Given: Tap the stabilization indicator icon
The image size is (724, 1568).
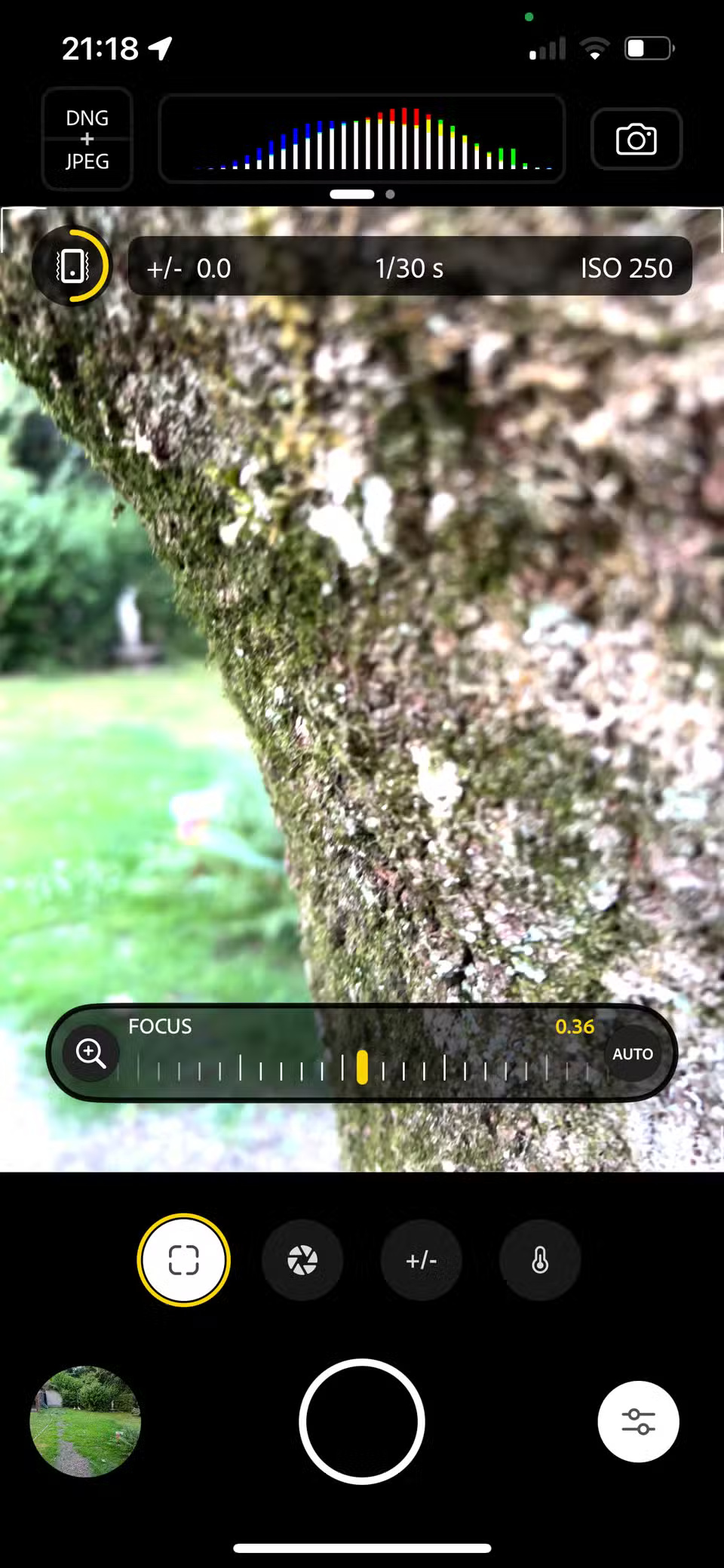Looking at the screenshot, I should pyautogui.click(x=73, y=268).
